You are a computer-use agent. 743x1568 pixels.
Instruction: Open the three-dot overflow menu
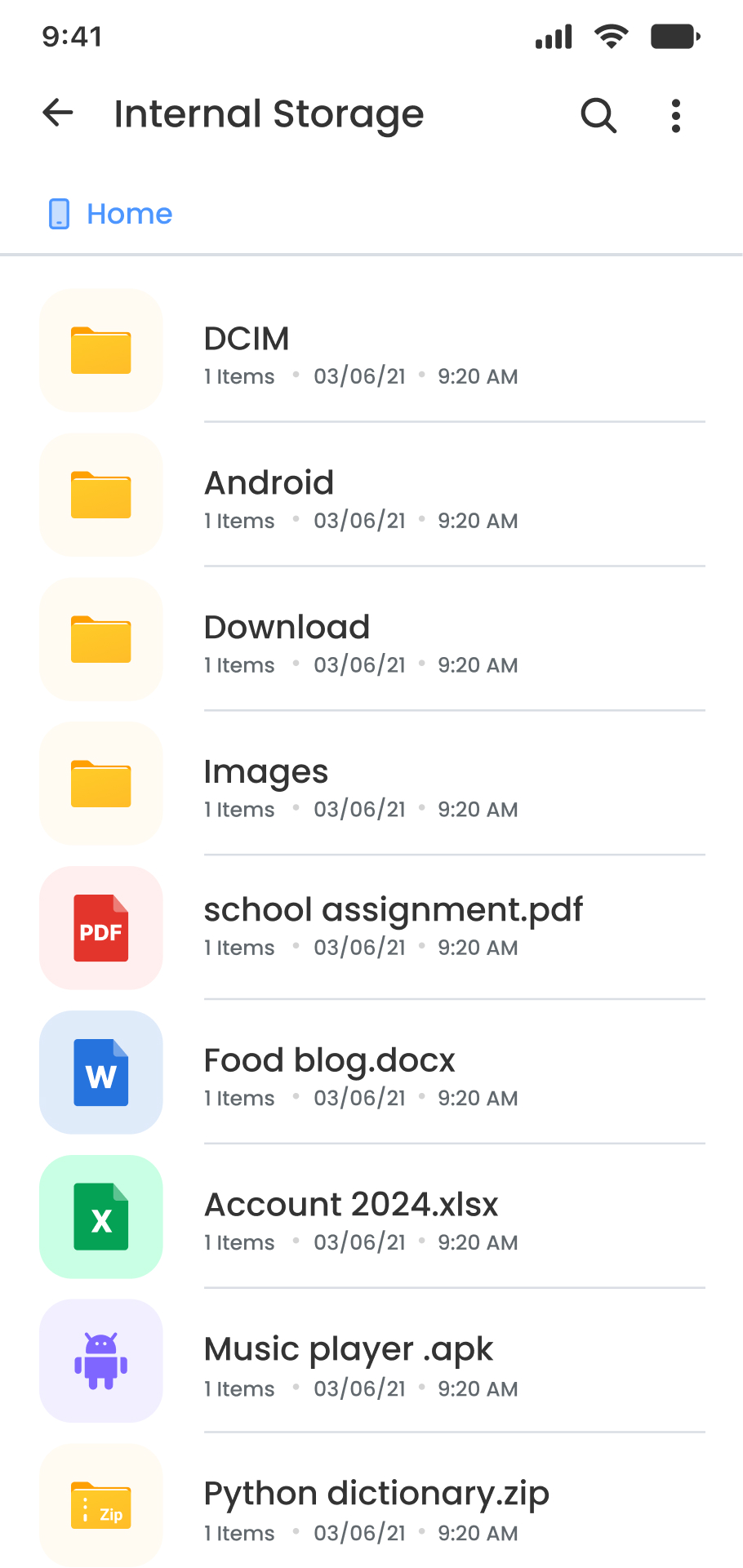(x=676, y=115)
